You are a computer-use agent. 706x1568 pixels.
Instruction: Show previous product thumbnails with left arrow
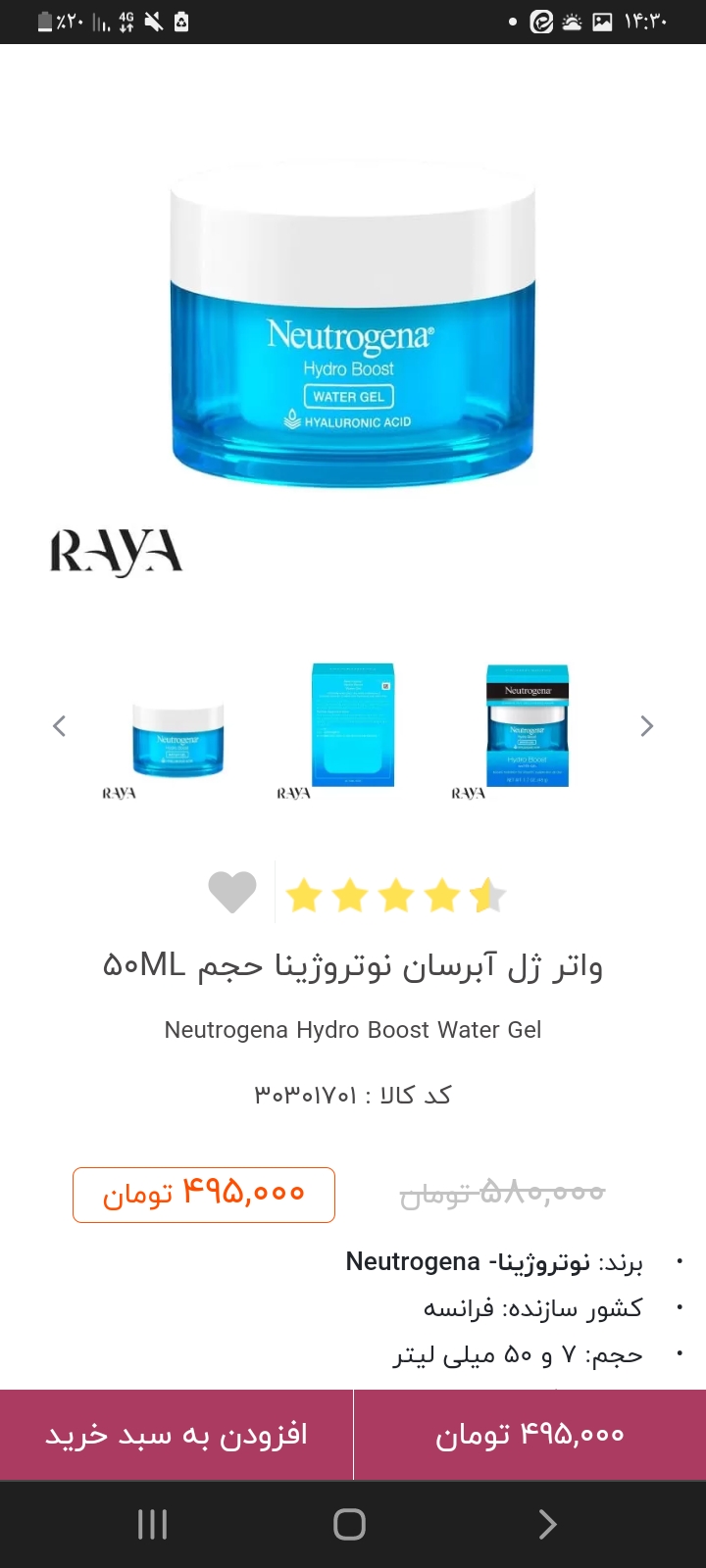pyautogui.click(x=60, y=726)
